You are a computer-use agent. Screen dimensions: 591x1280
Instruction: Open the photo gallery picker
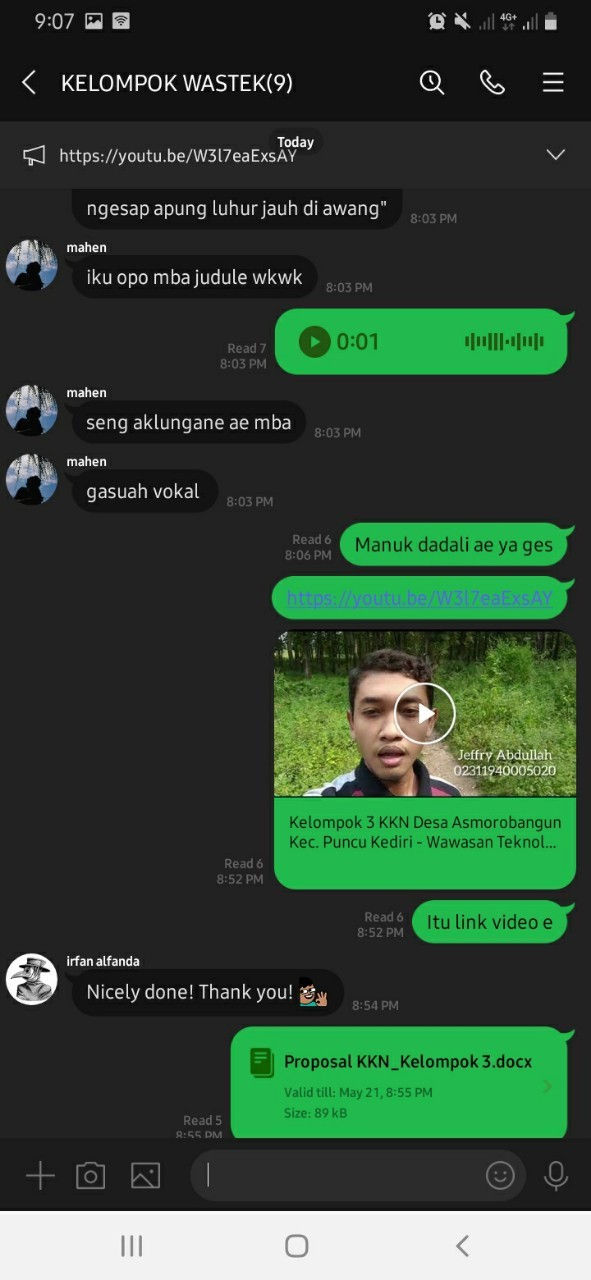coord(145,1175)
